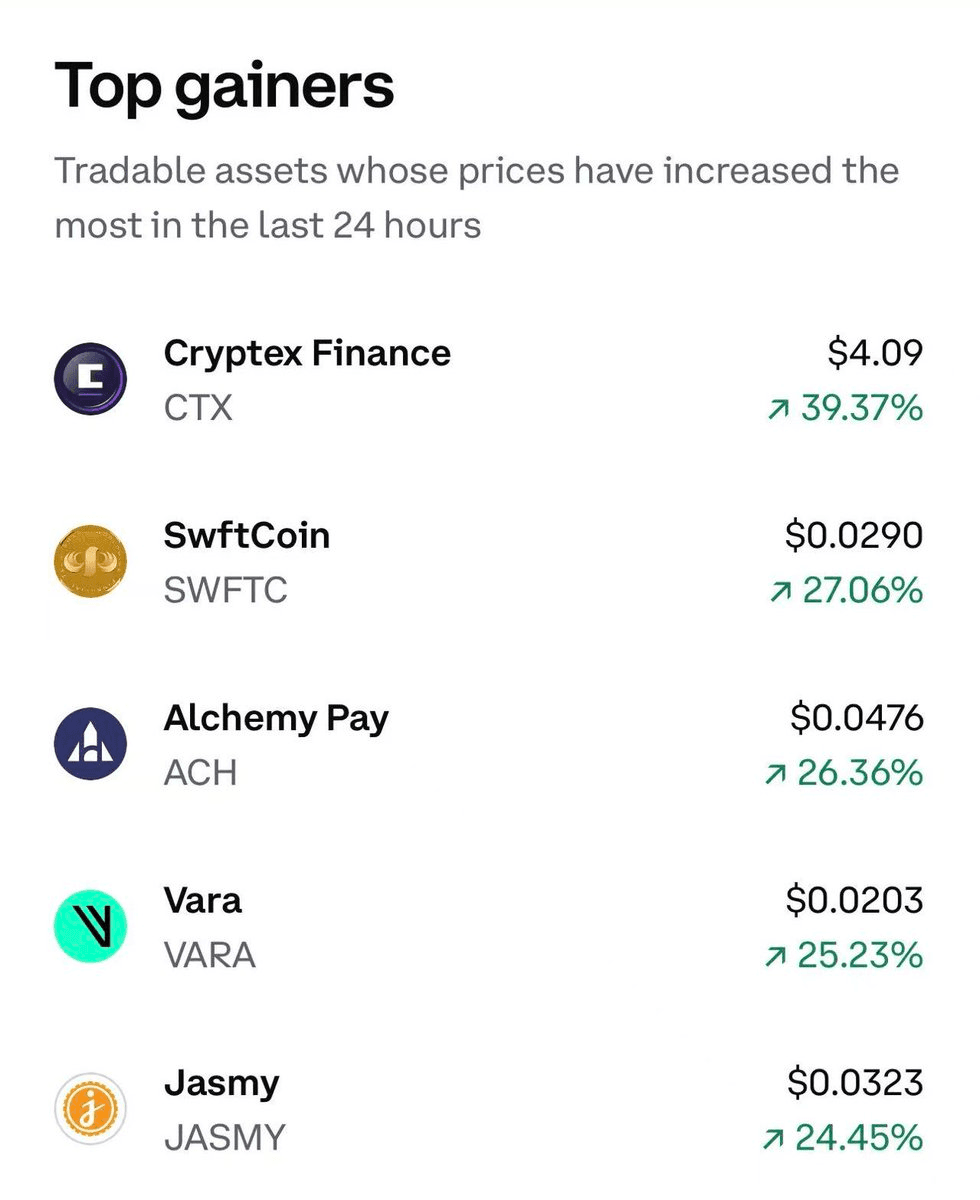Click the orange Jasmy coin icon
This screenshot has width=980, height=1200.
[89, 1108]
